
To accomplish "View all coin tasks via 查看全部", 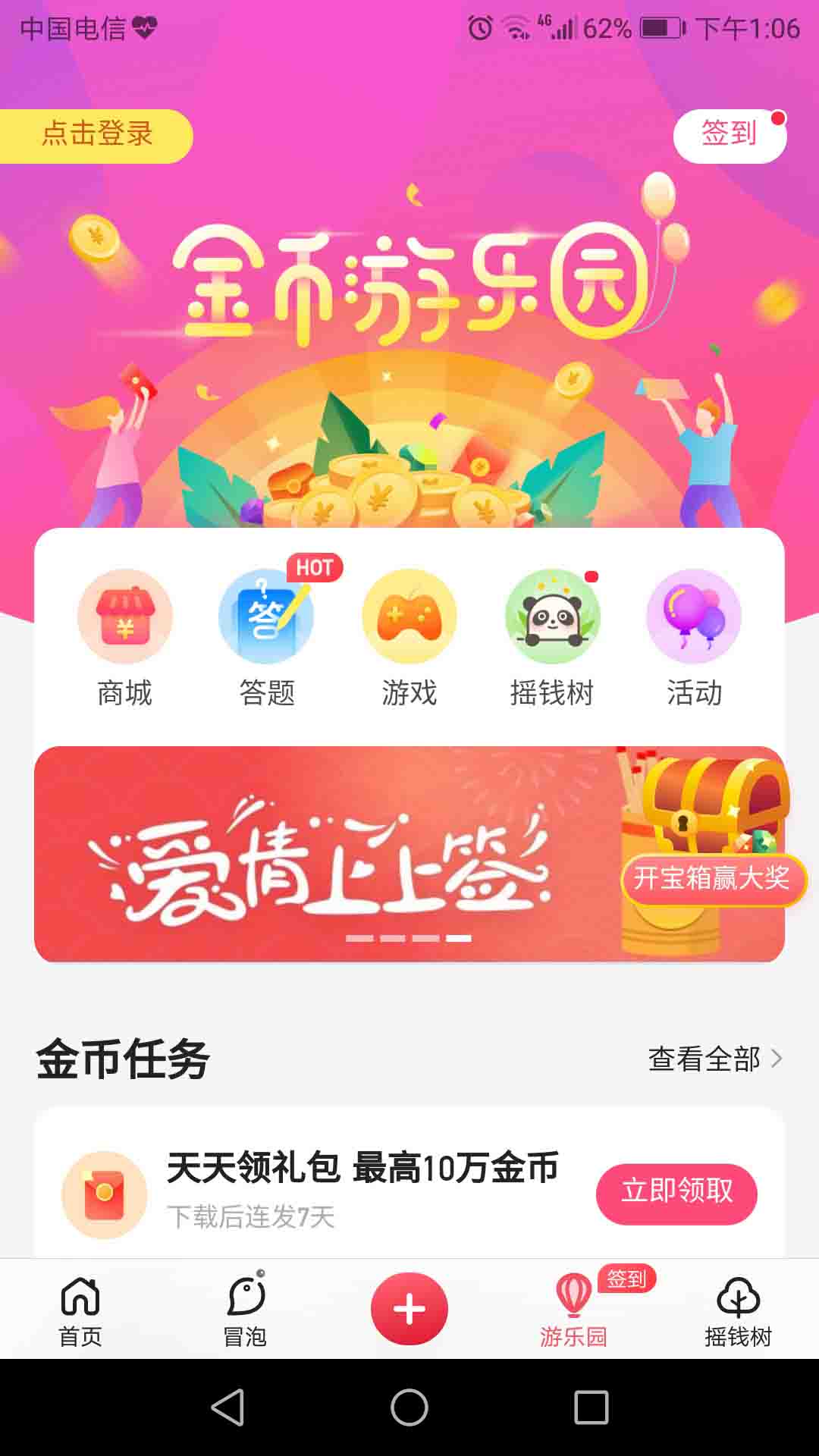I will click(714, 1059).
